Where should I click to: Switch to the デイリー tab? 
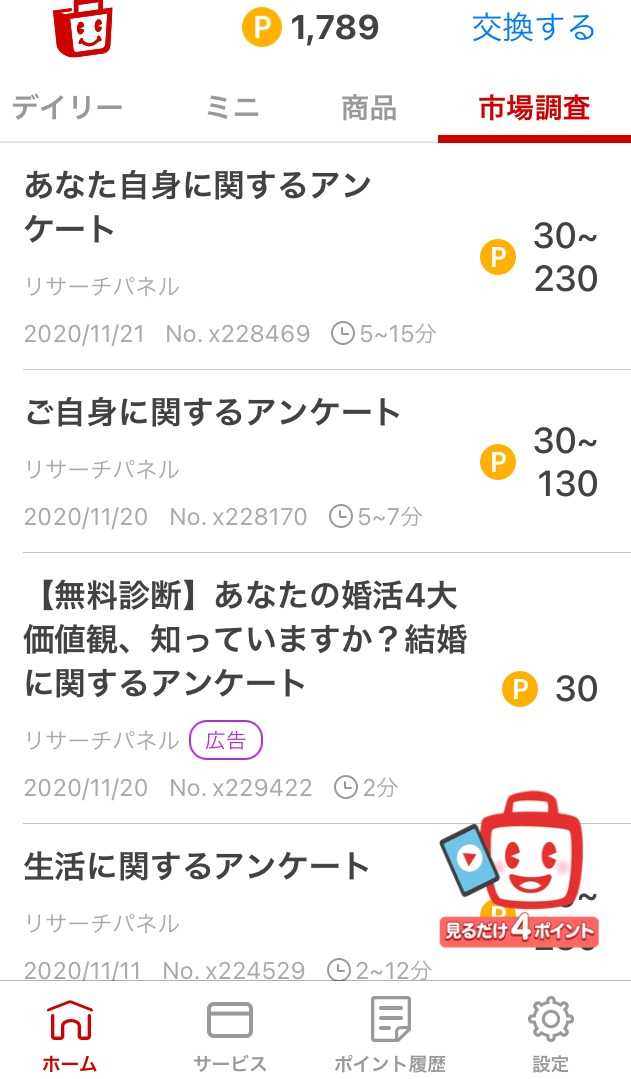point(67,108)
